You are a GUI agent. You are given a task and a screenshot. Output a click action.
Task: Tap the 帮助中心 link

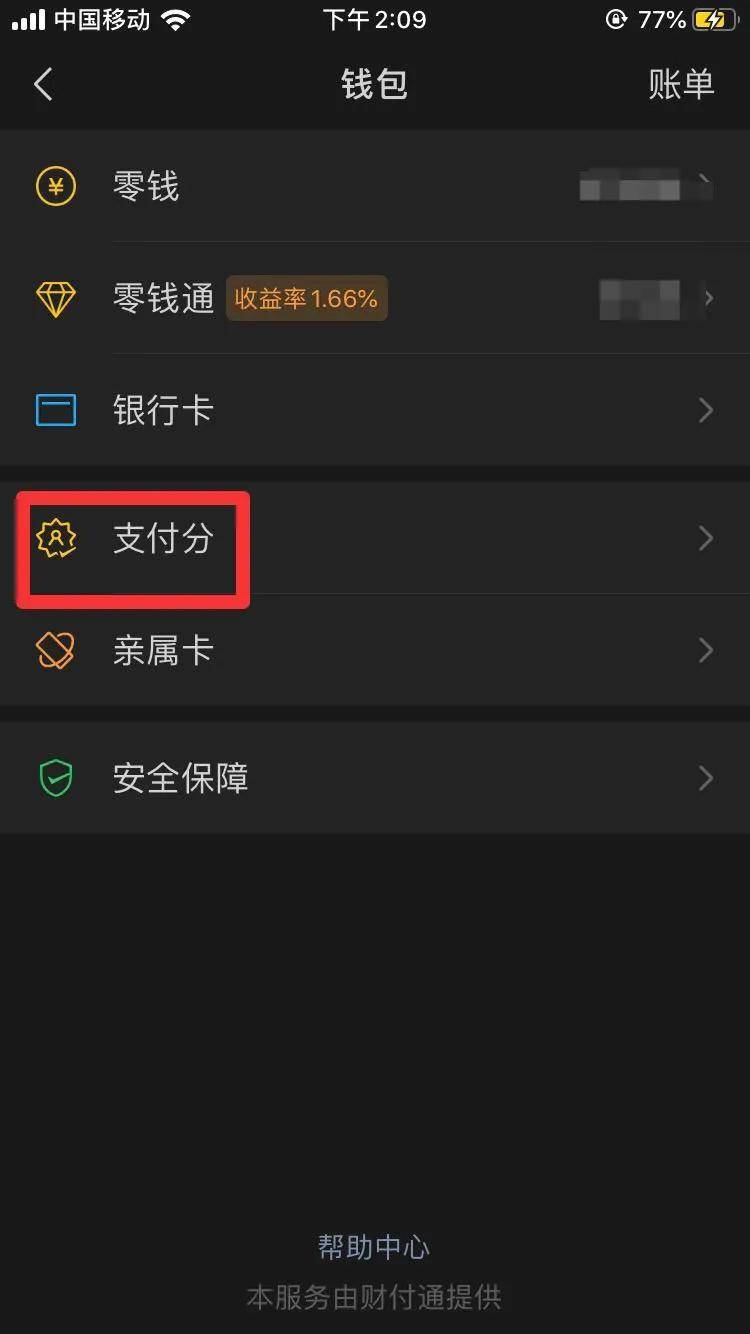point(374,1247)
